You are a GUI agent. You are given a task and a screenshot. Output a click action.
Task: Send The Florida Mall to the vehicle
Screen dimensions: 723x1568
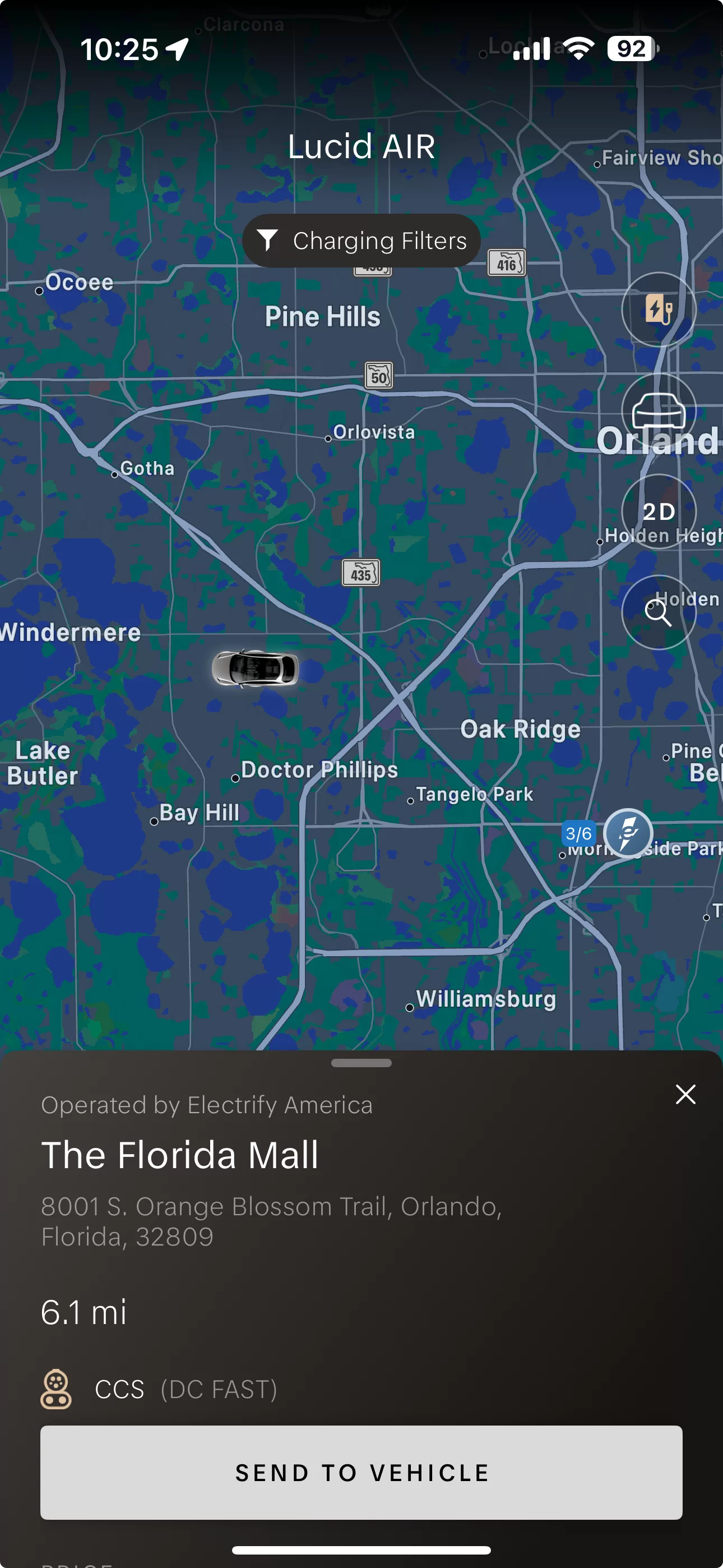click(x=361, y=1472)
